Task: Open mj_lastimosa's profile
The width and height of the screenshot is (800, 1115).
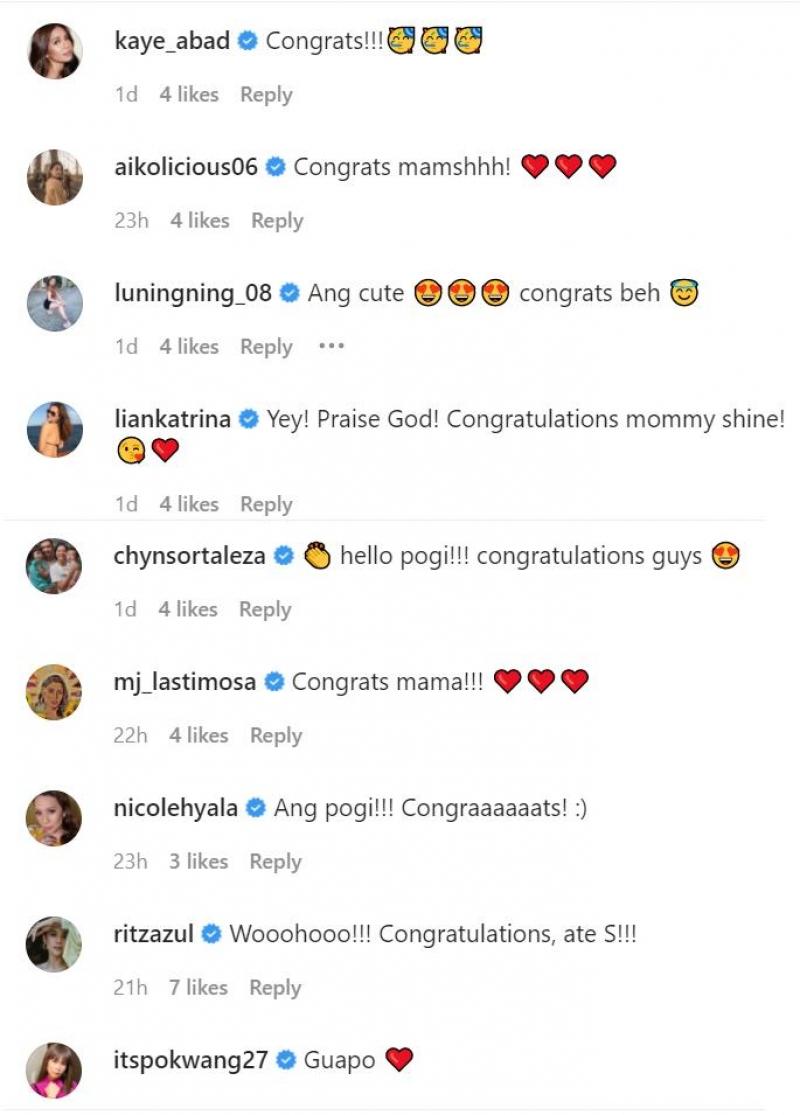Action: pos(185,682)
